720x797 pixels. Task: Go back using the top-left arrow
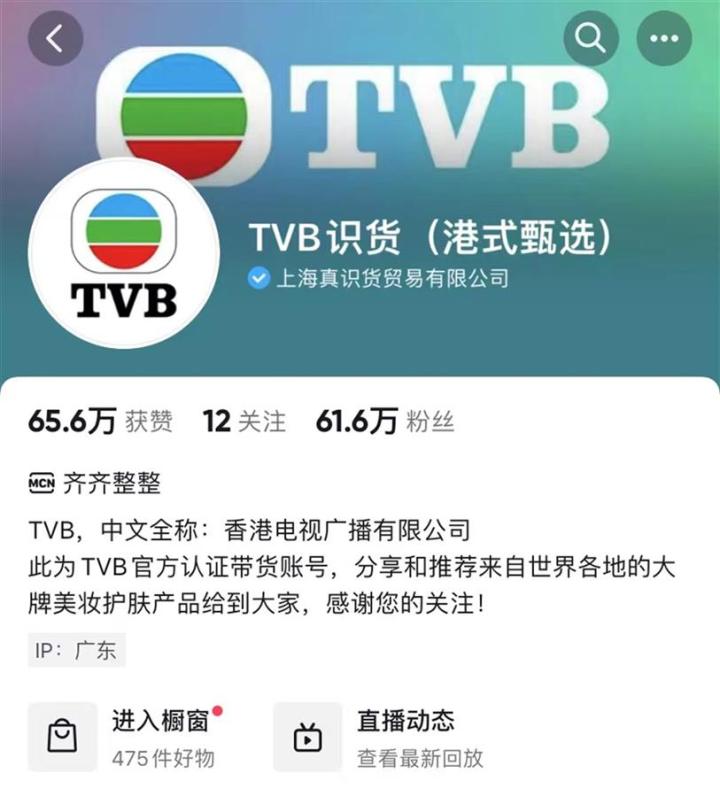[x=55, y=39]
